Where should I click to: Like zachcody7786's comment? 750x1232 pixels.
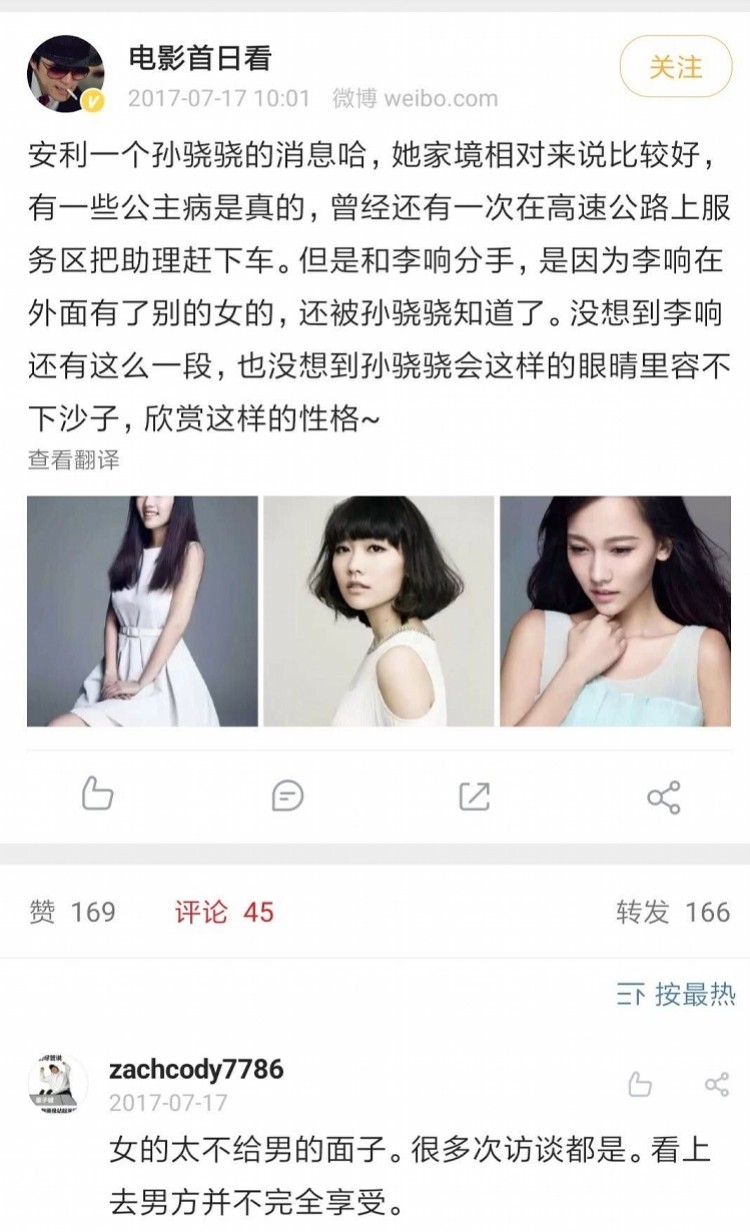tap(640, 1084)
